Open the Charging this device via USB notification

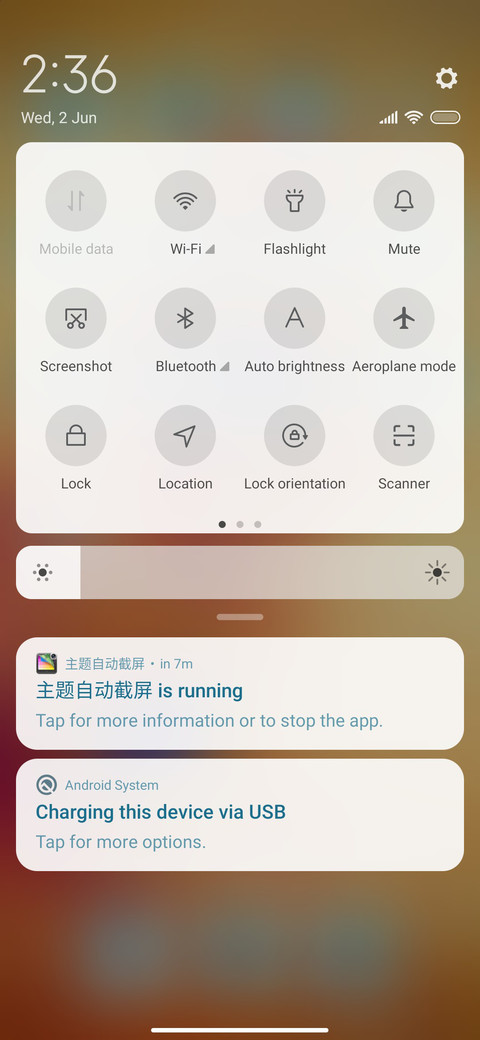point(240,814)
